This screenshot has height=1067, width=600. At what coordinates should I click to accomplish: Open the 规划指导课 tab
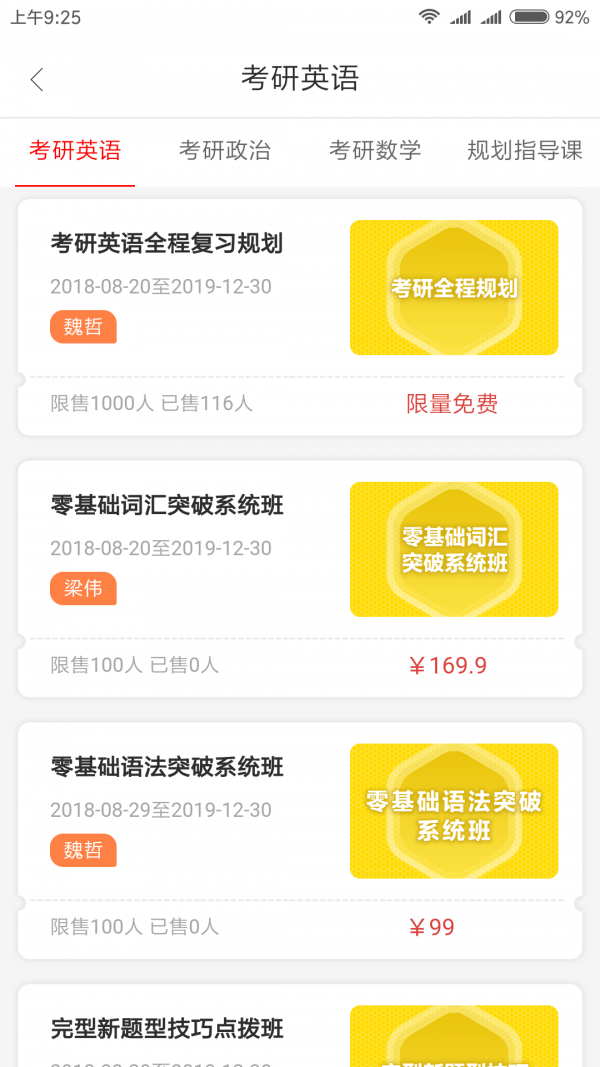(x=525, y=151)
